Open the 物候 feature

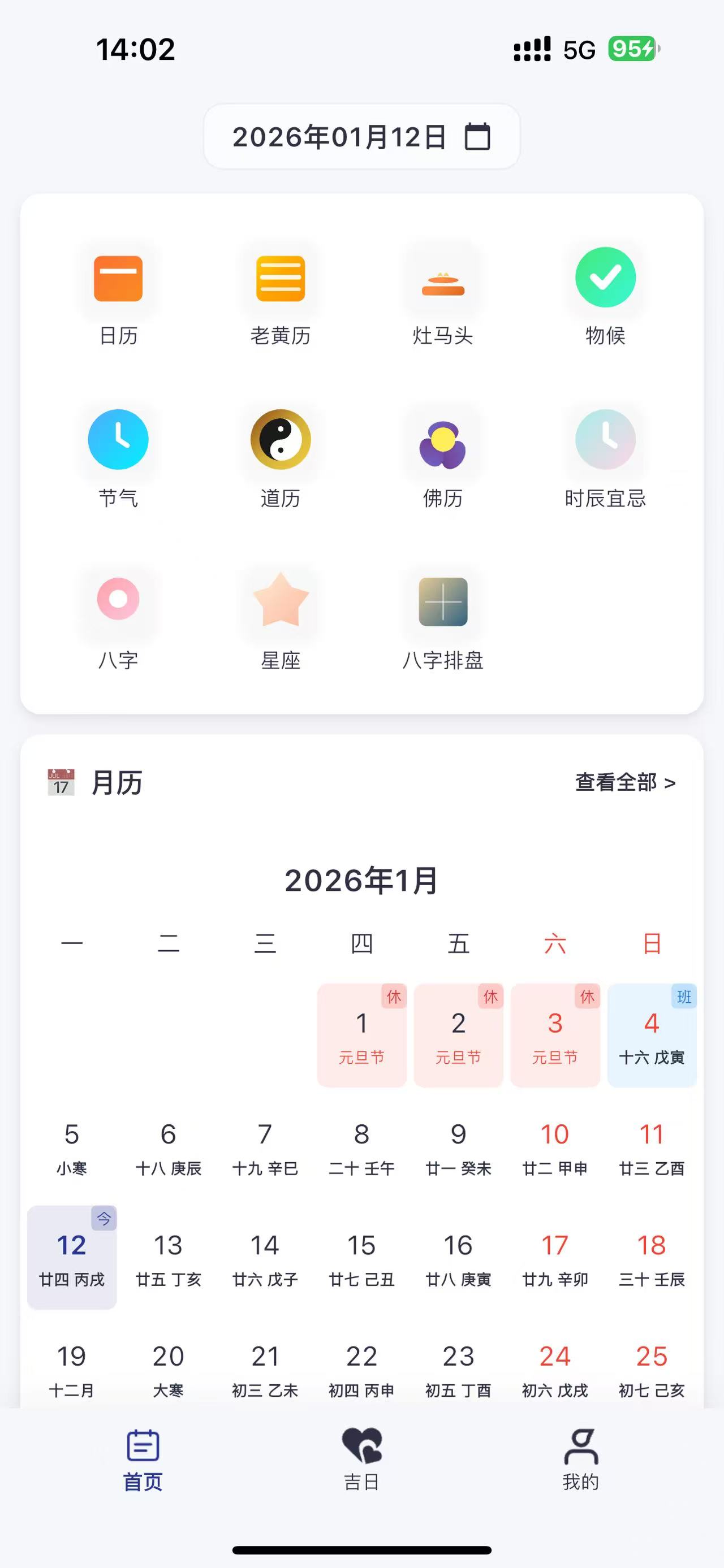[x=605, y=295]
